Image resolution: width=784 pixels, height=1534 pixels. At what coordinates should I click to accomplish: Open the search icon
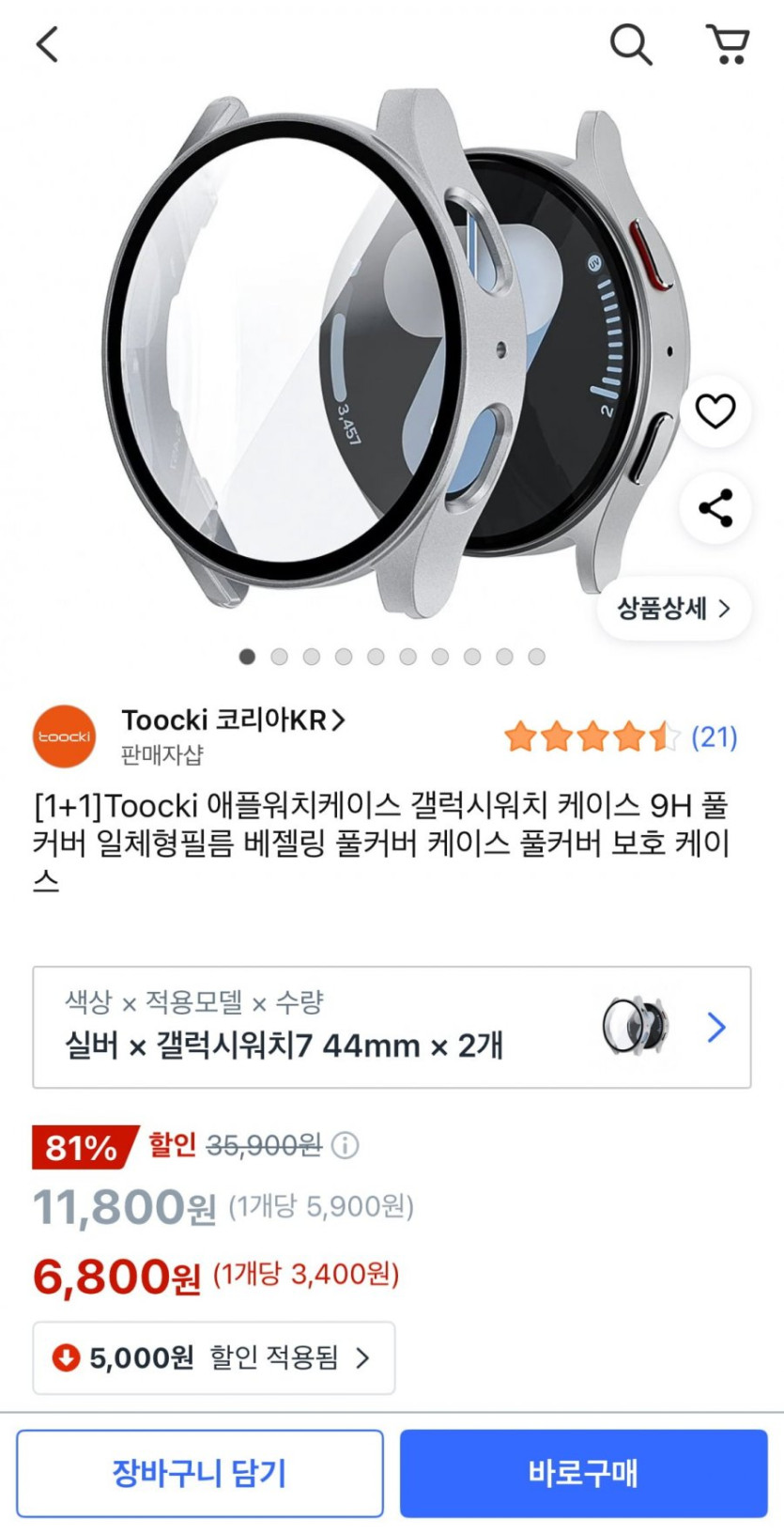pos(631,43)
